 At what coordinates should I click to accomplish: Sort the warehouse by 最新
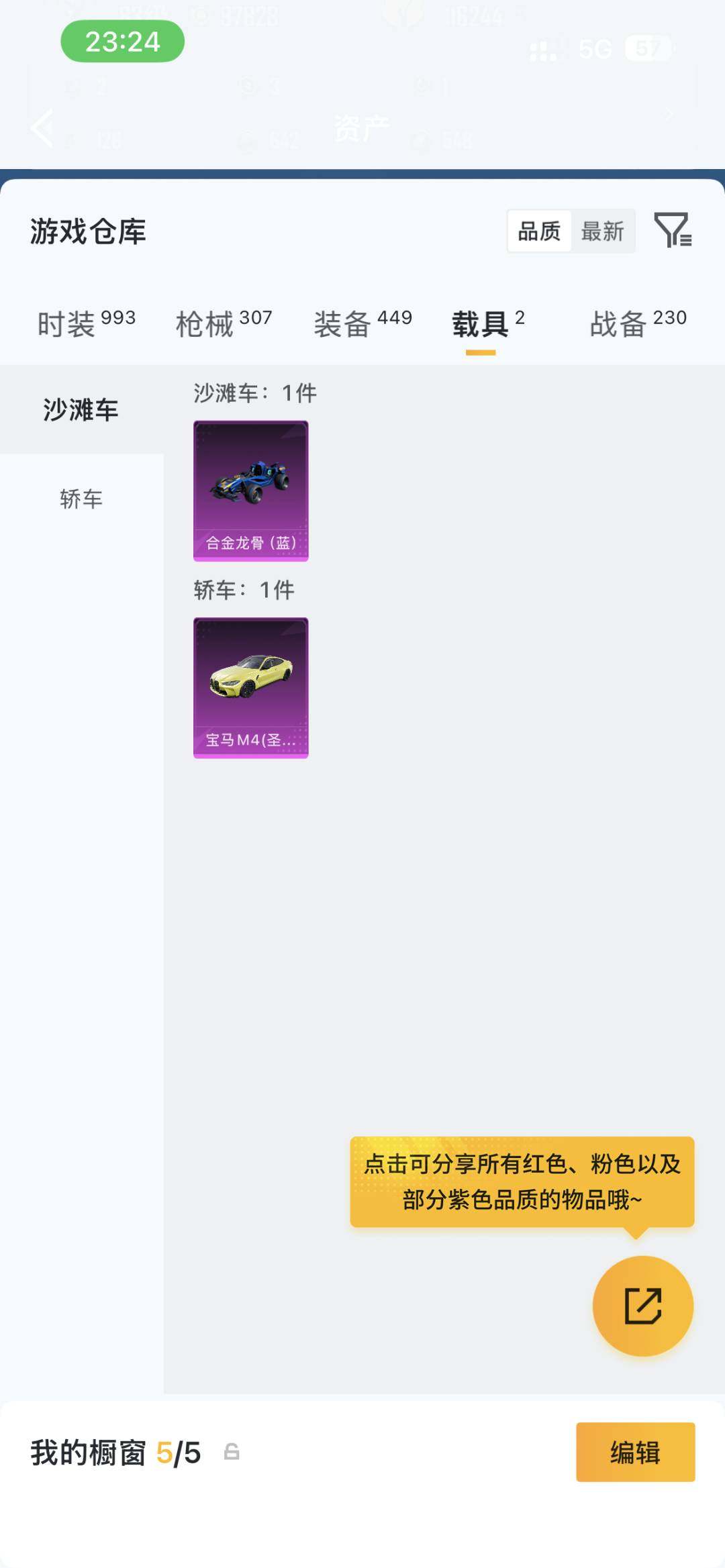tap(602, 231)
